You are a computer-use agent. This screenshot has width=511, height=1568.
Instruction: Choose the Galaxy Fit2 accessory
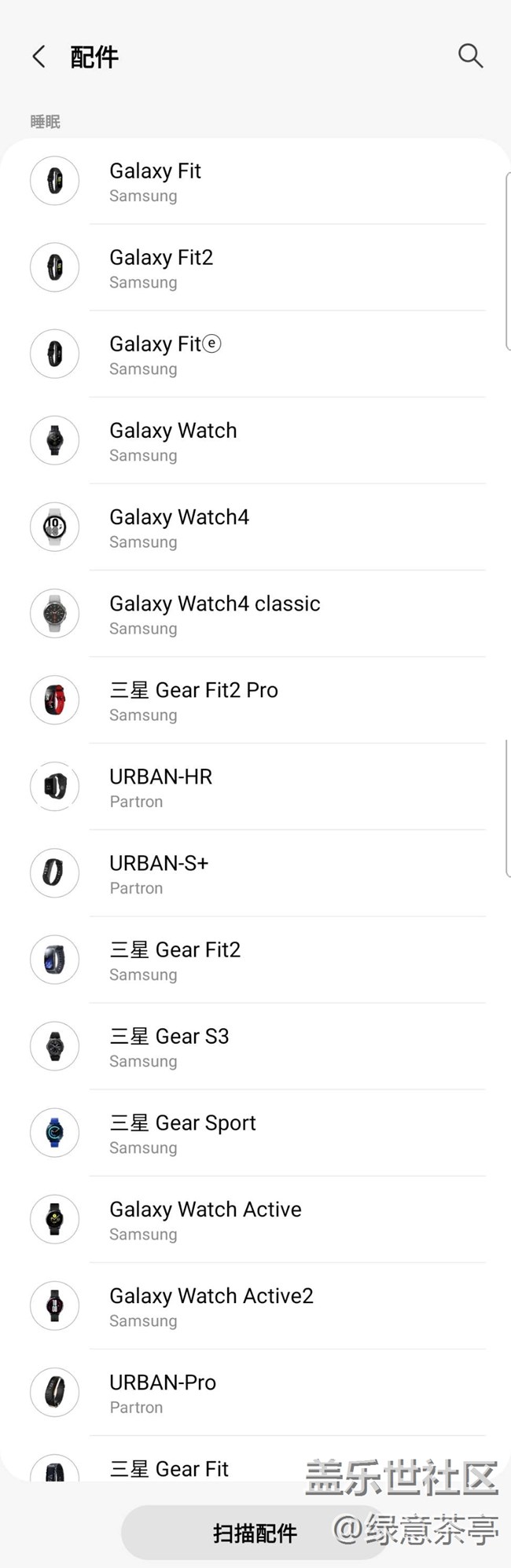[256, 268]
